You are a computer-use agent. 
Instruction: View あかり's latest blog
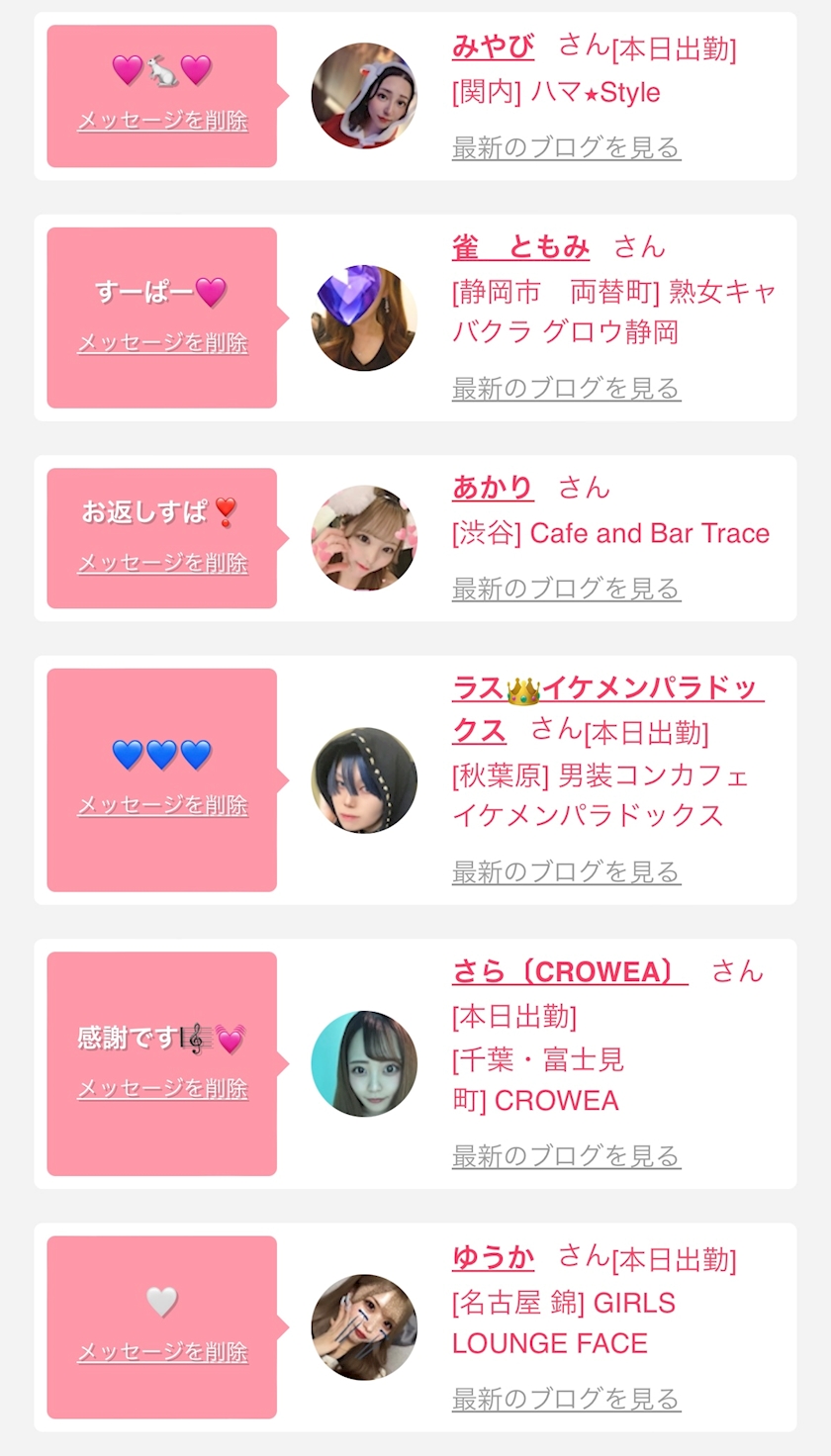click(x=566, y=590)
